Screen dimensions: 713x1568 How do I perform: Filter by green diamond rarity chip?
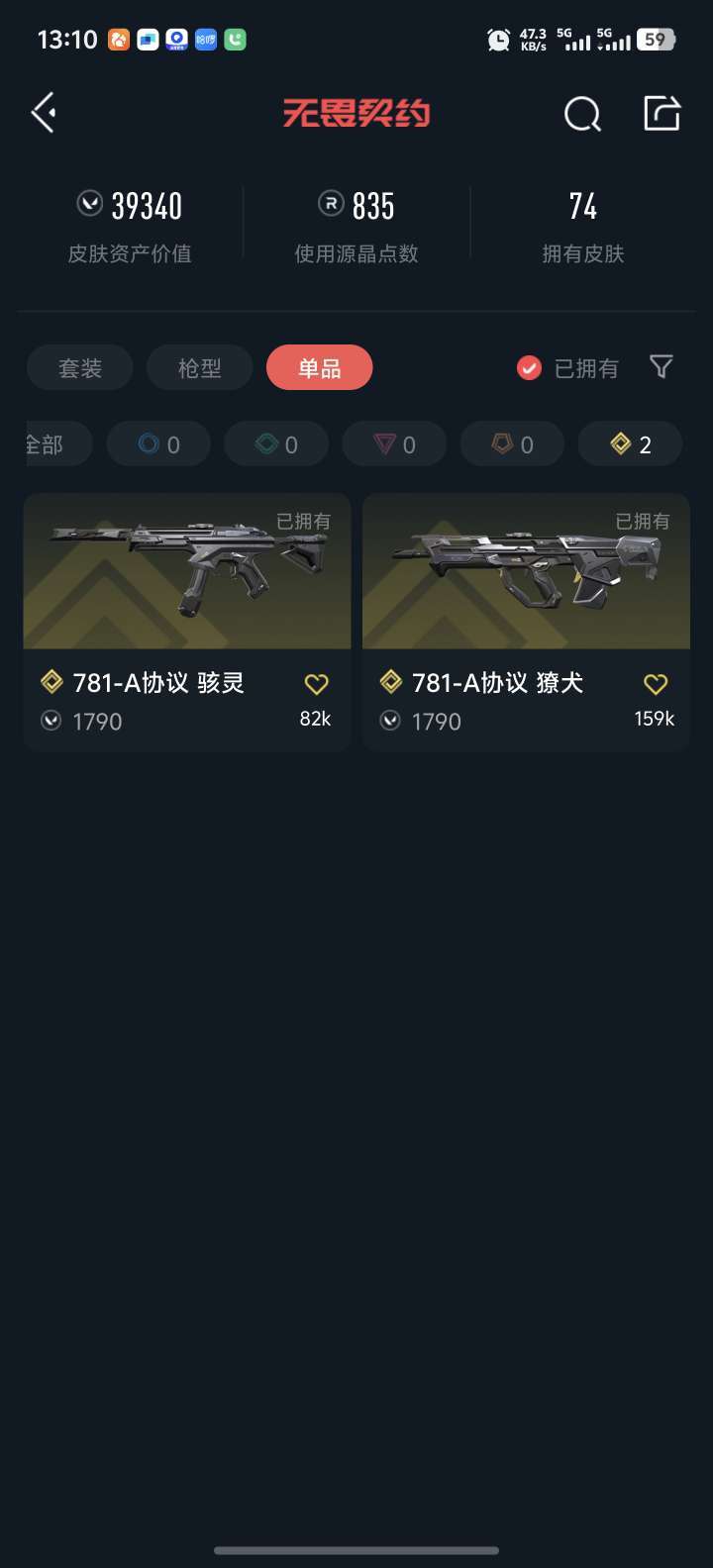click(x=276, y=444)
